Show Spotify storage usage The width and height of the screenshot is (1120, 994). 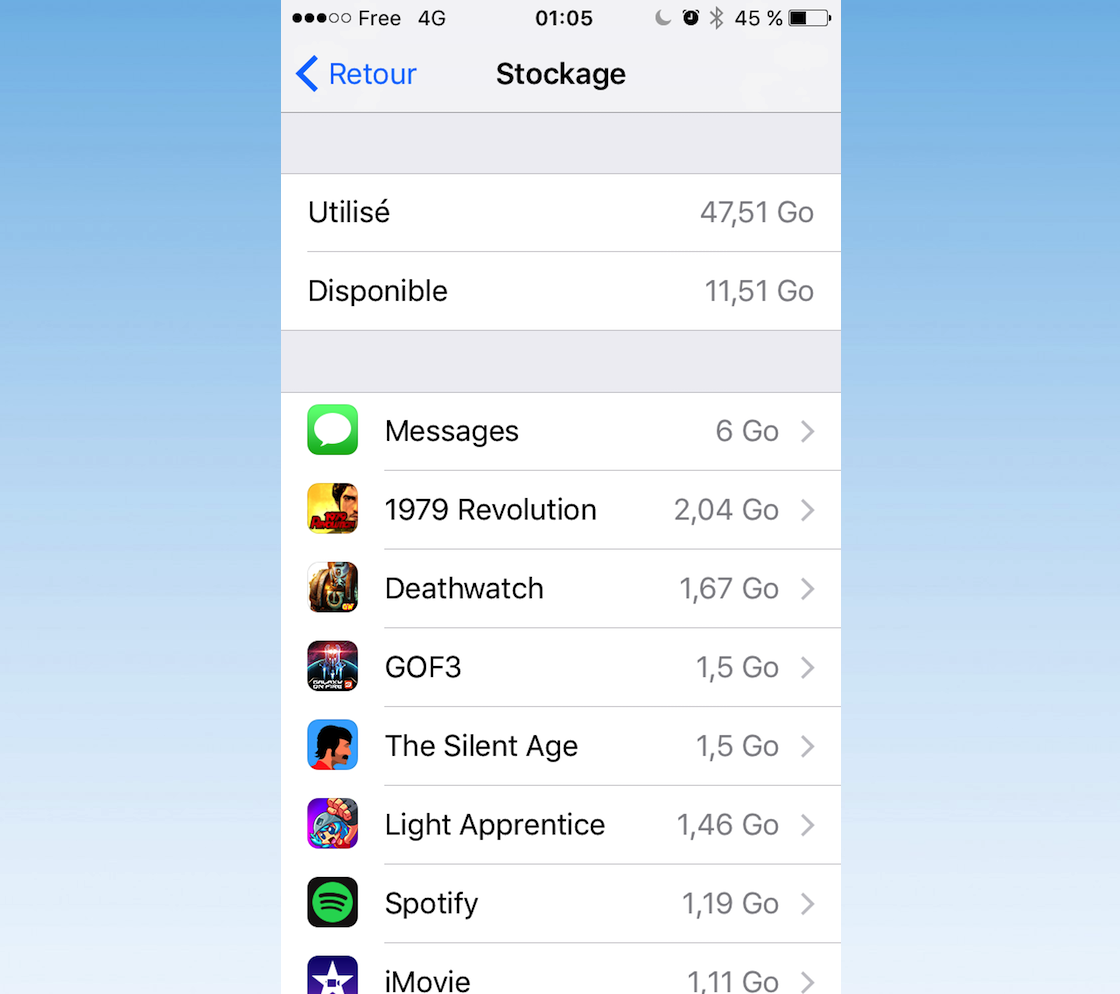560,904
